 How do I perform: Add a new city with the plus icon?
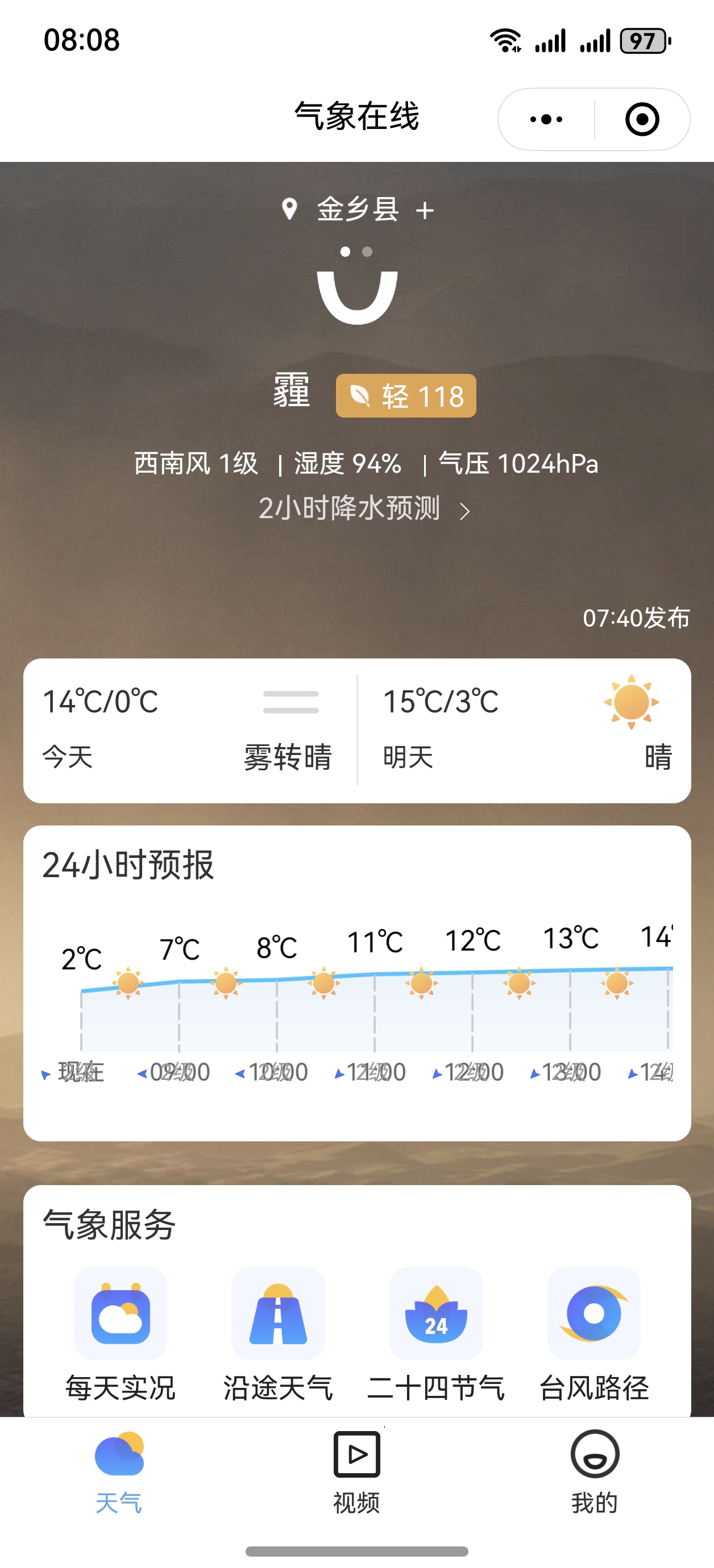tap(425, 211)
